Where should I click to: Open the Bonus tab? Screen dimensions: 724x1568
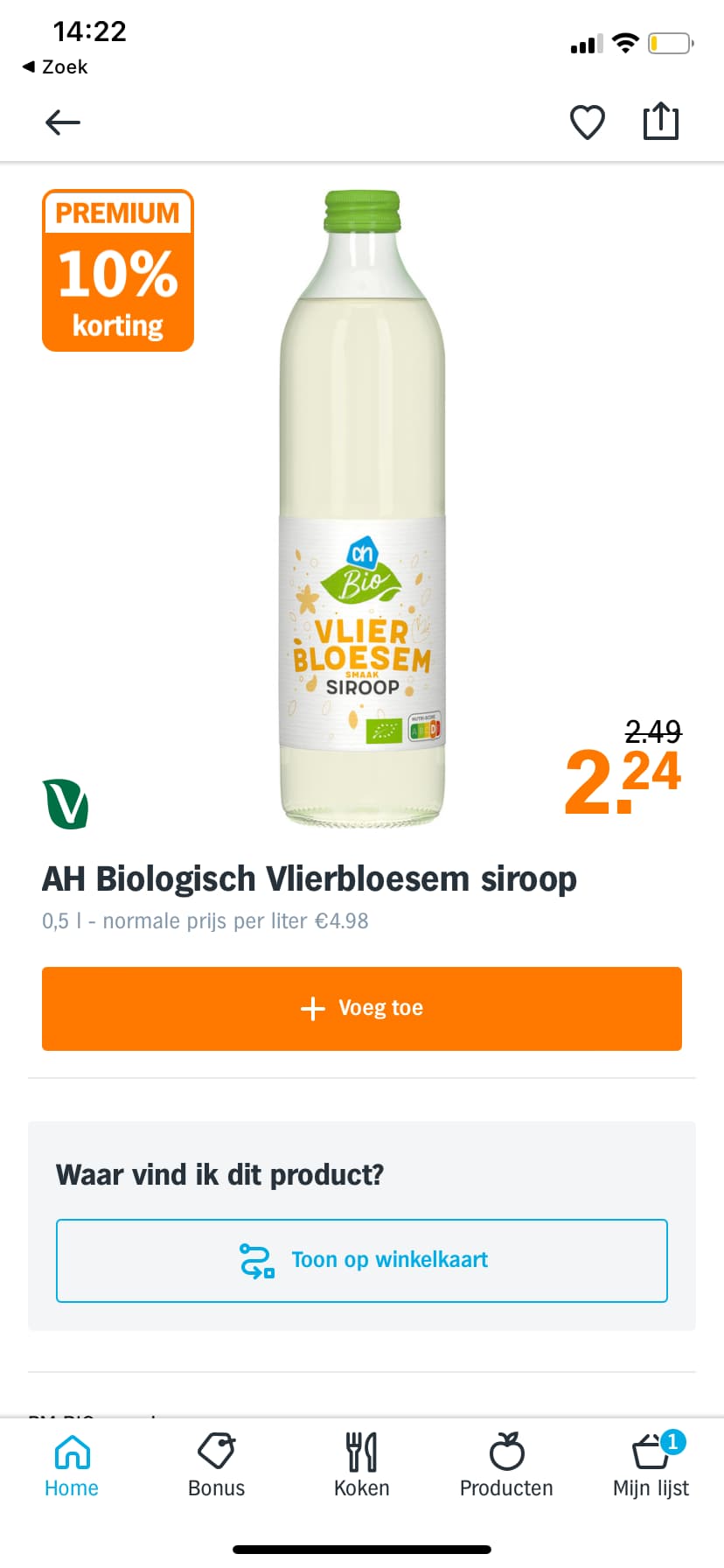pyautogui.click(x=217, y=1466)
